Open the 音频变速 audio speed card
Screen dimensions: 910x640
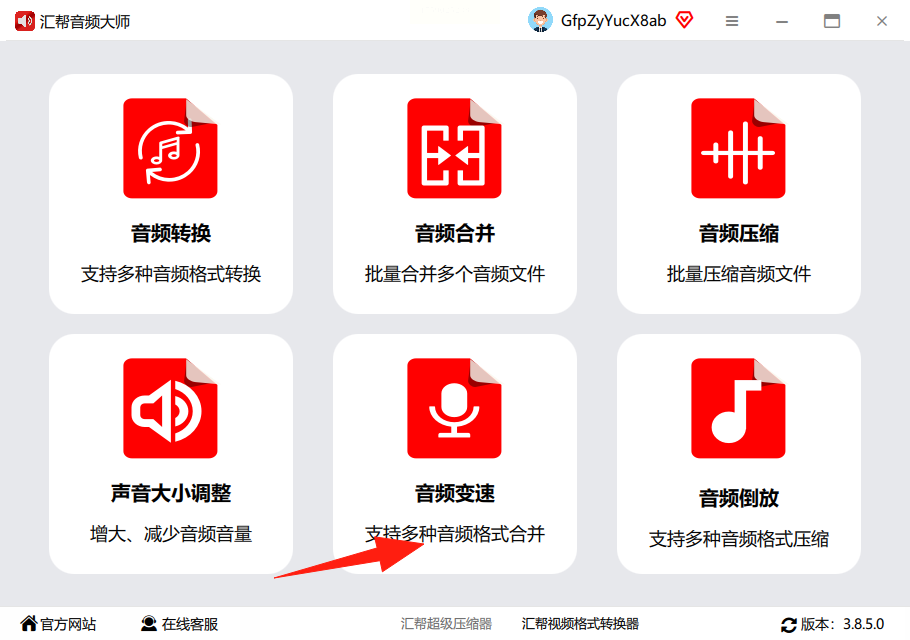[455, 453]
